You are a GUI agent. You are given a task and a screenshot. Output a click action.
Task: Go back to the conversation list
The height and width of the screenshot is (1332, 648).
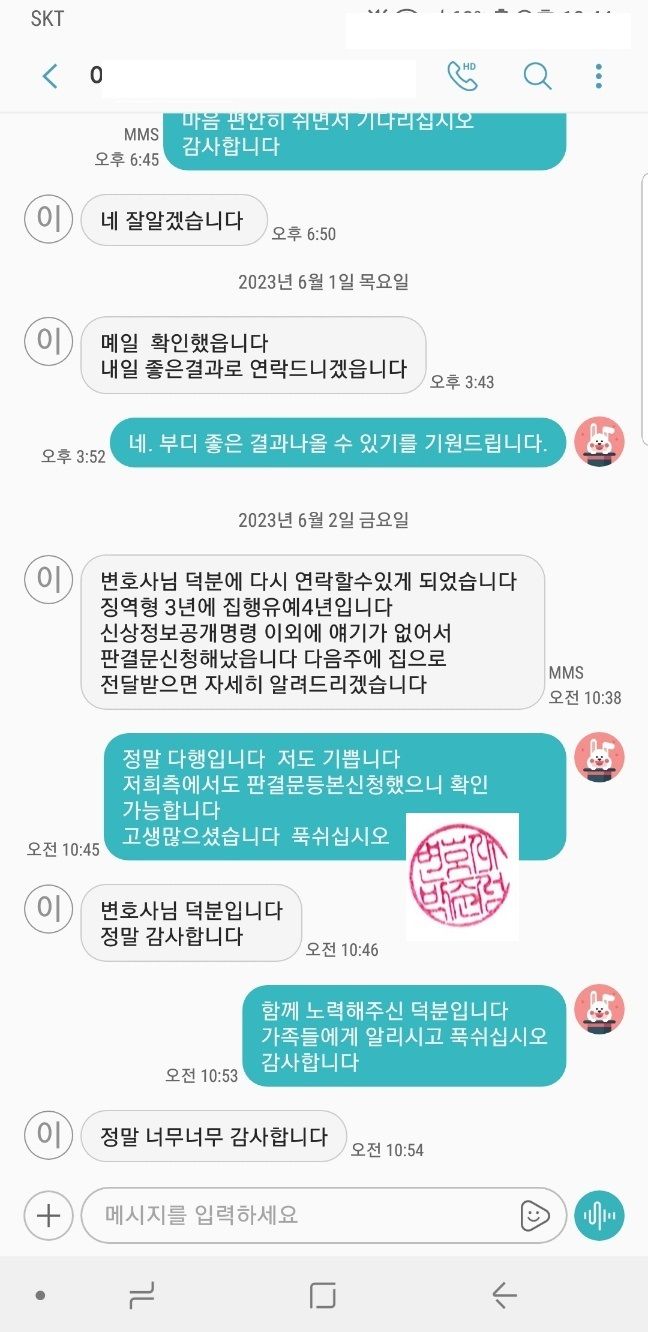coord(49,76)
